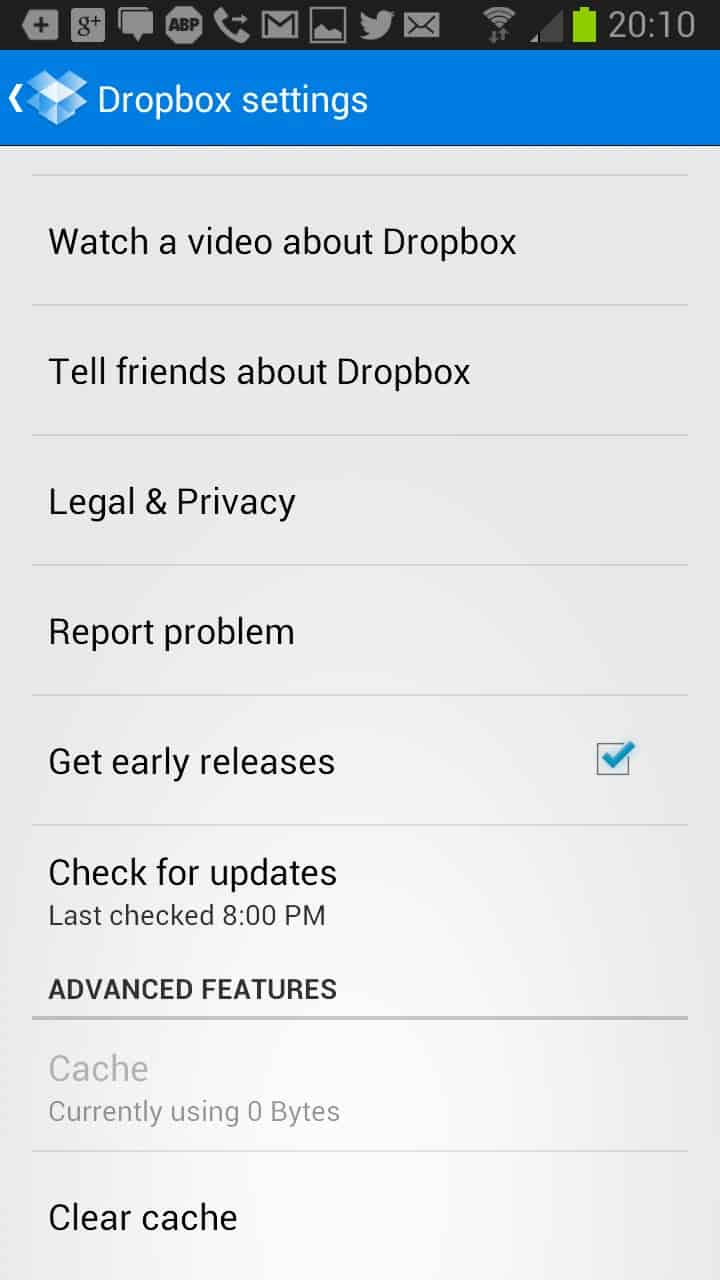
Task: Open Legal & Privacy settings
Action: (x=171, y=501)
